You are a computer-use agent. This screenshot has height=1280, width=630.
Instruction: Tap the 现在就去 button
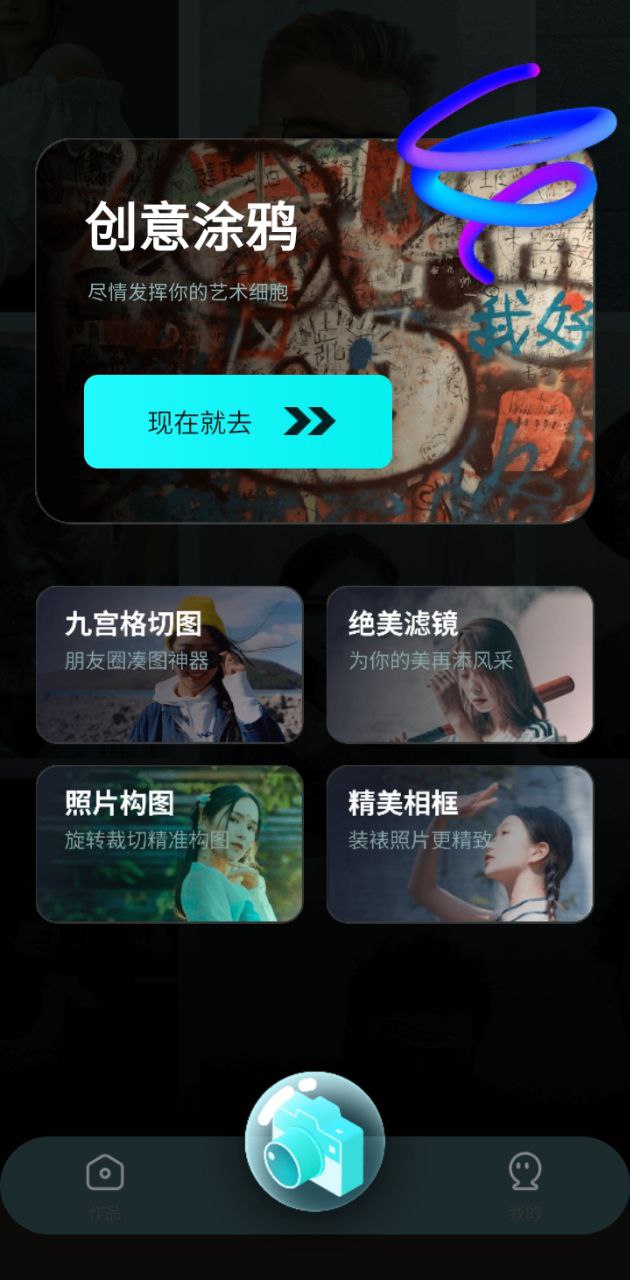[x=238, y=422]
